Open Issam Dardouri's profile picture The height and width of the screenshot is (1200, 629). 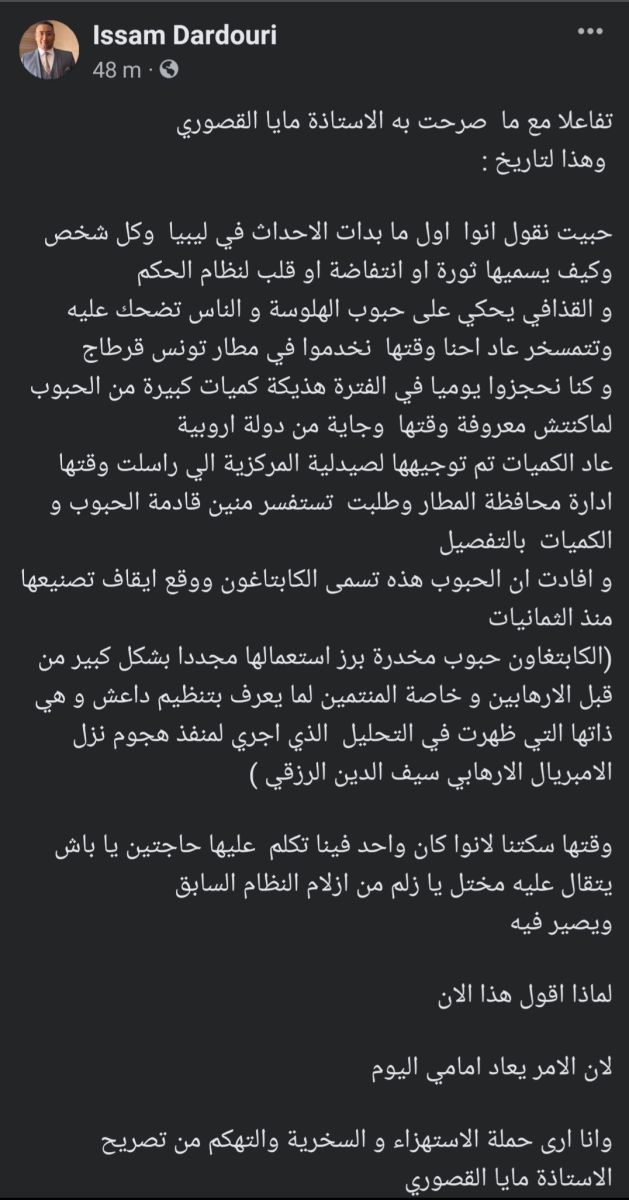[49, 50]
